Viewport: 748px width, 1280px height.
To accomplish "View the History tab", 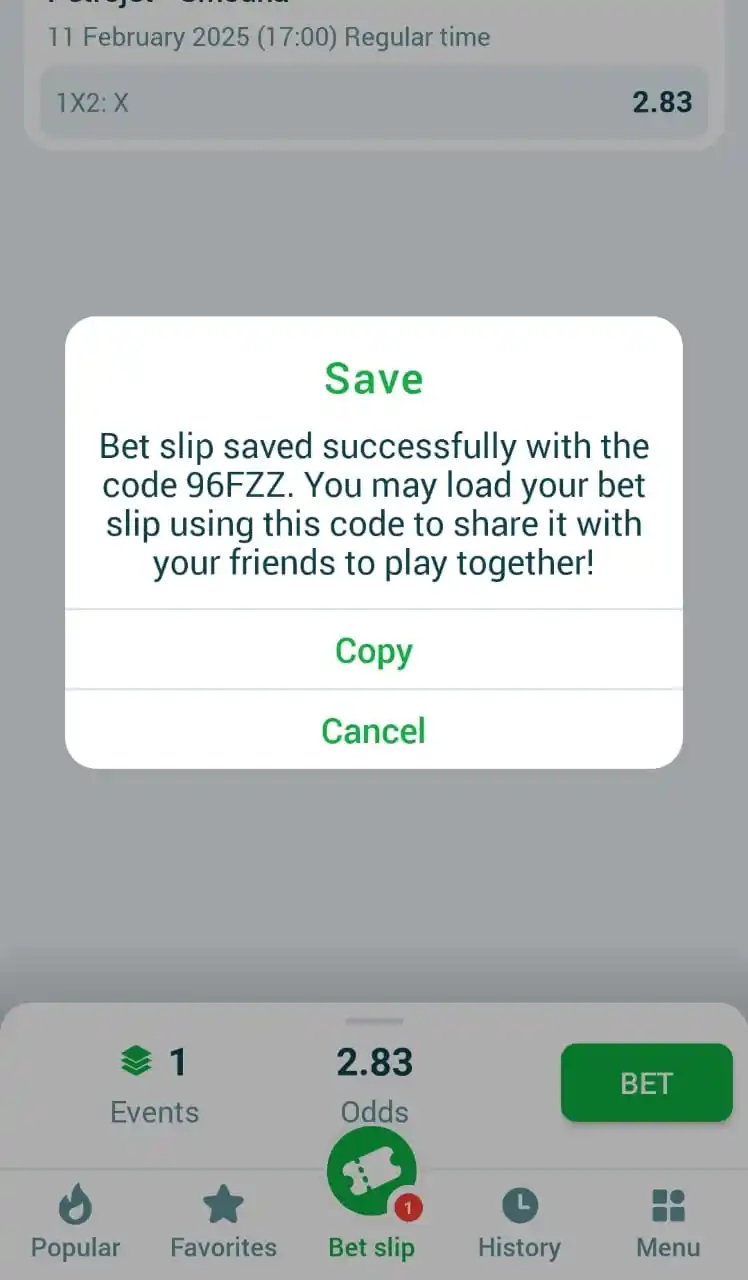I will pos(519,1222).
